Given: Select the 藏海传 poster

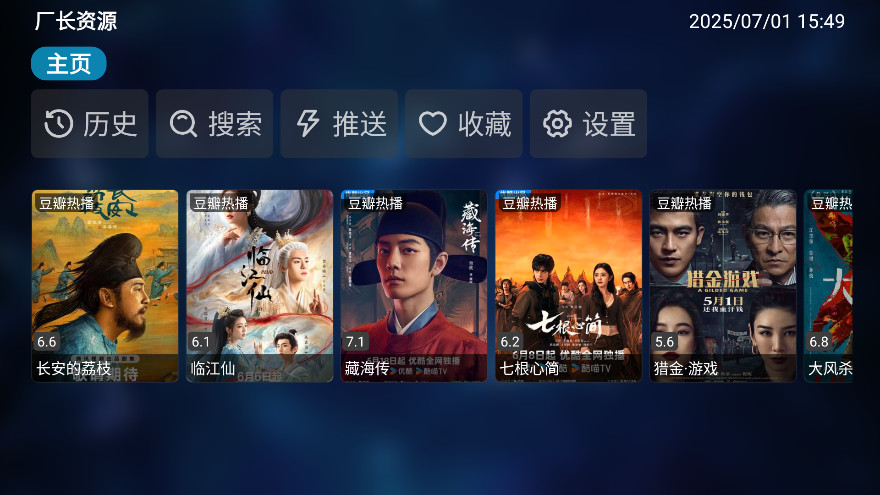Looking at the screenshot, I should (414, 286).
